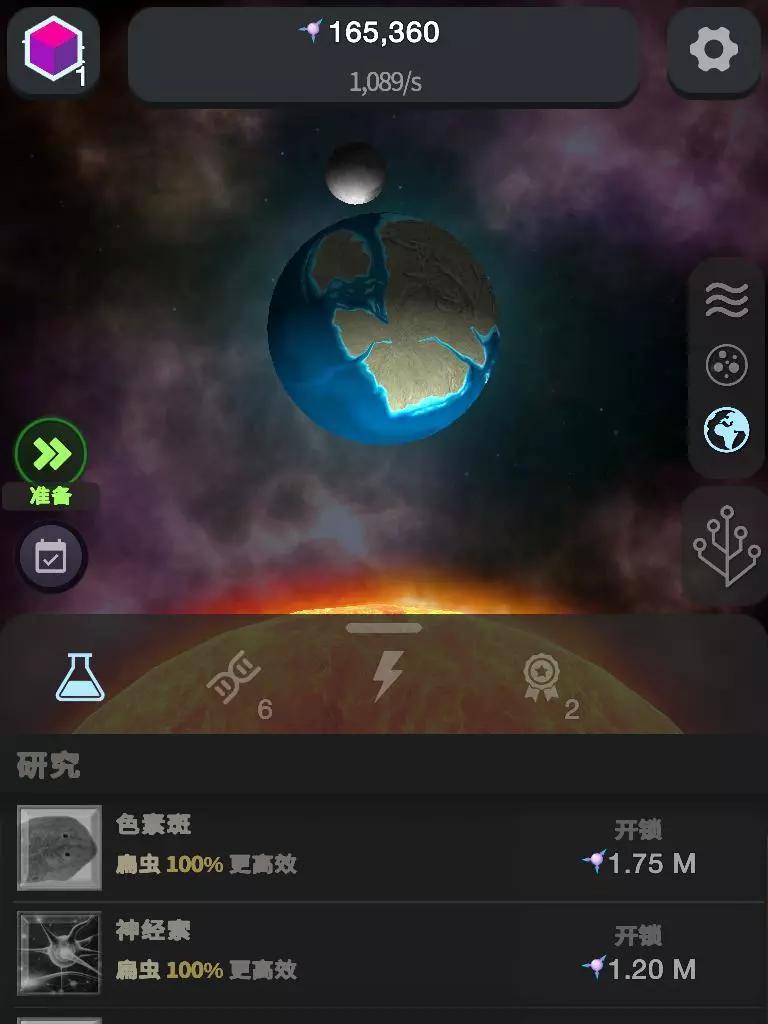Select the research flask tab

pos(80,678)
